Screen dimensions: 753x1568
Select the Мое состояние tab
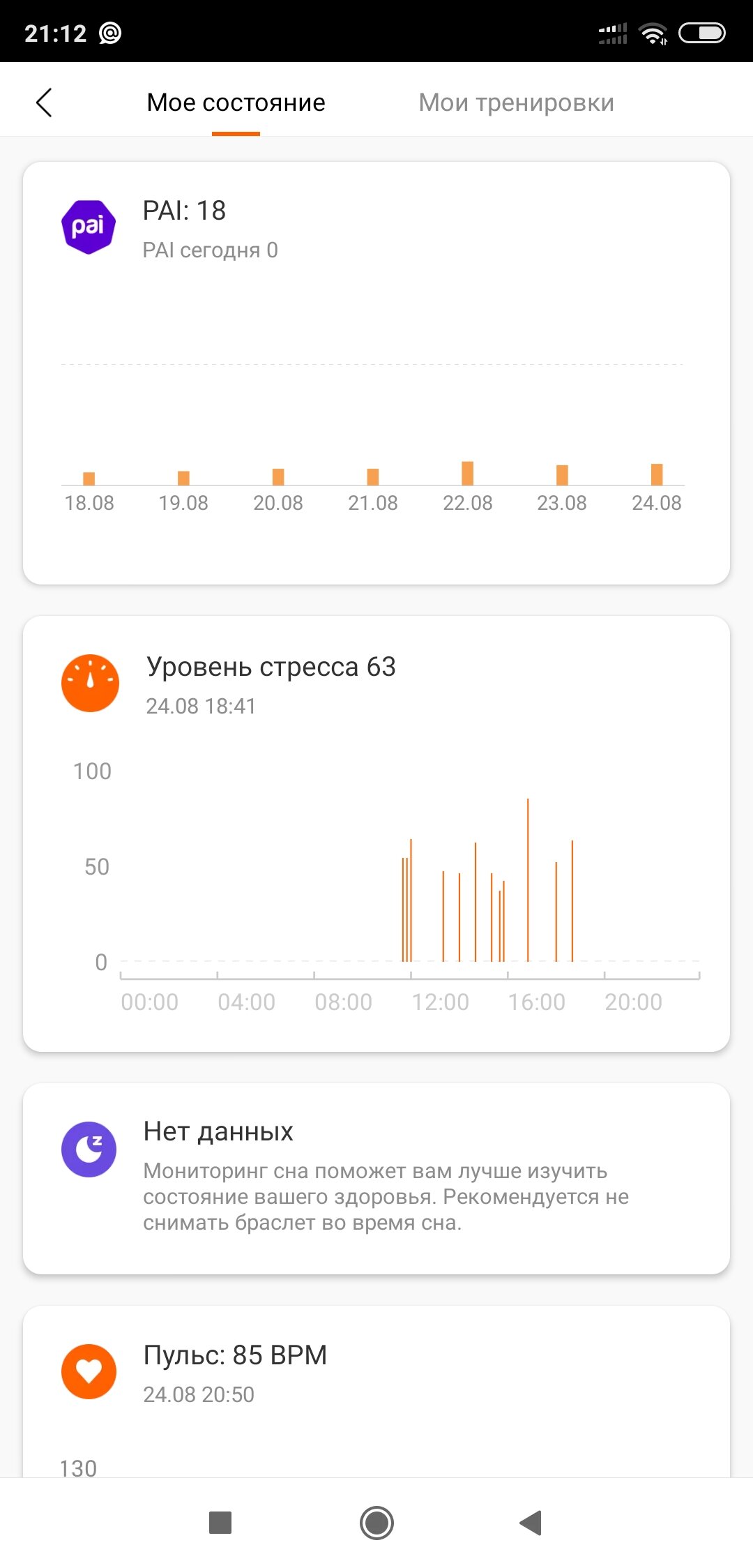[x=236, y=103]
